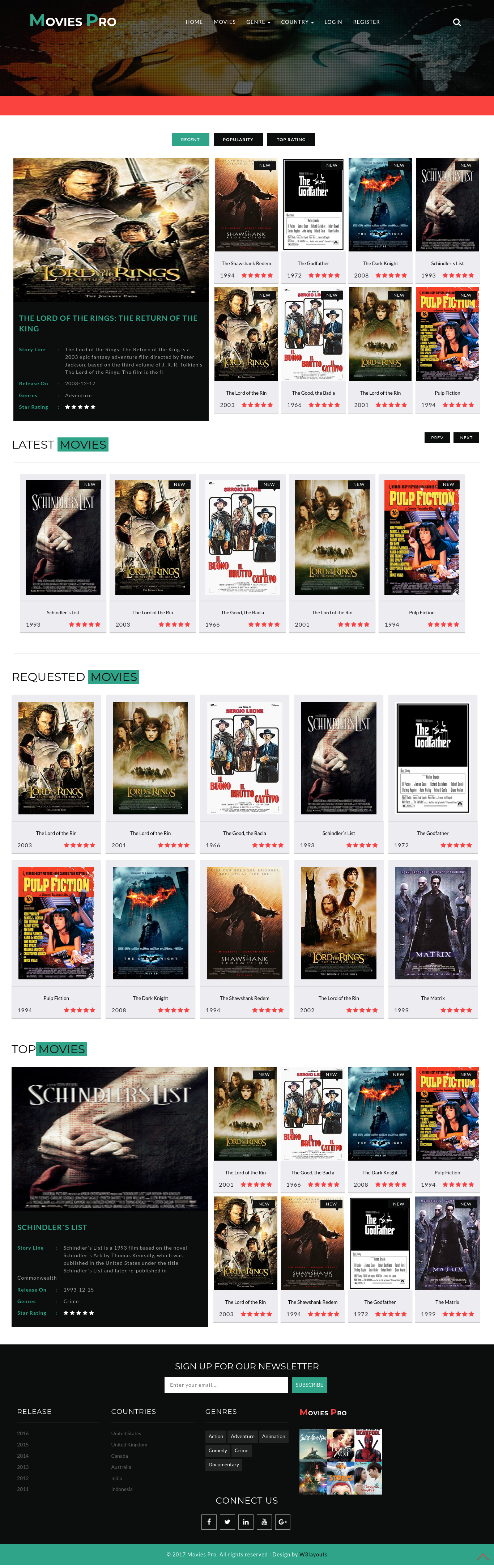Viewport: 494px width, 1568px height.
Task: Show previous latest movies
Action: [438, 438]
